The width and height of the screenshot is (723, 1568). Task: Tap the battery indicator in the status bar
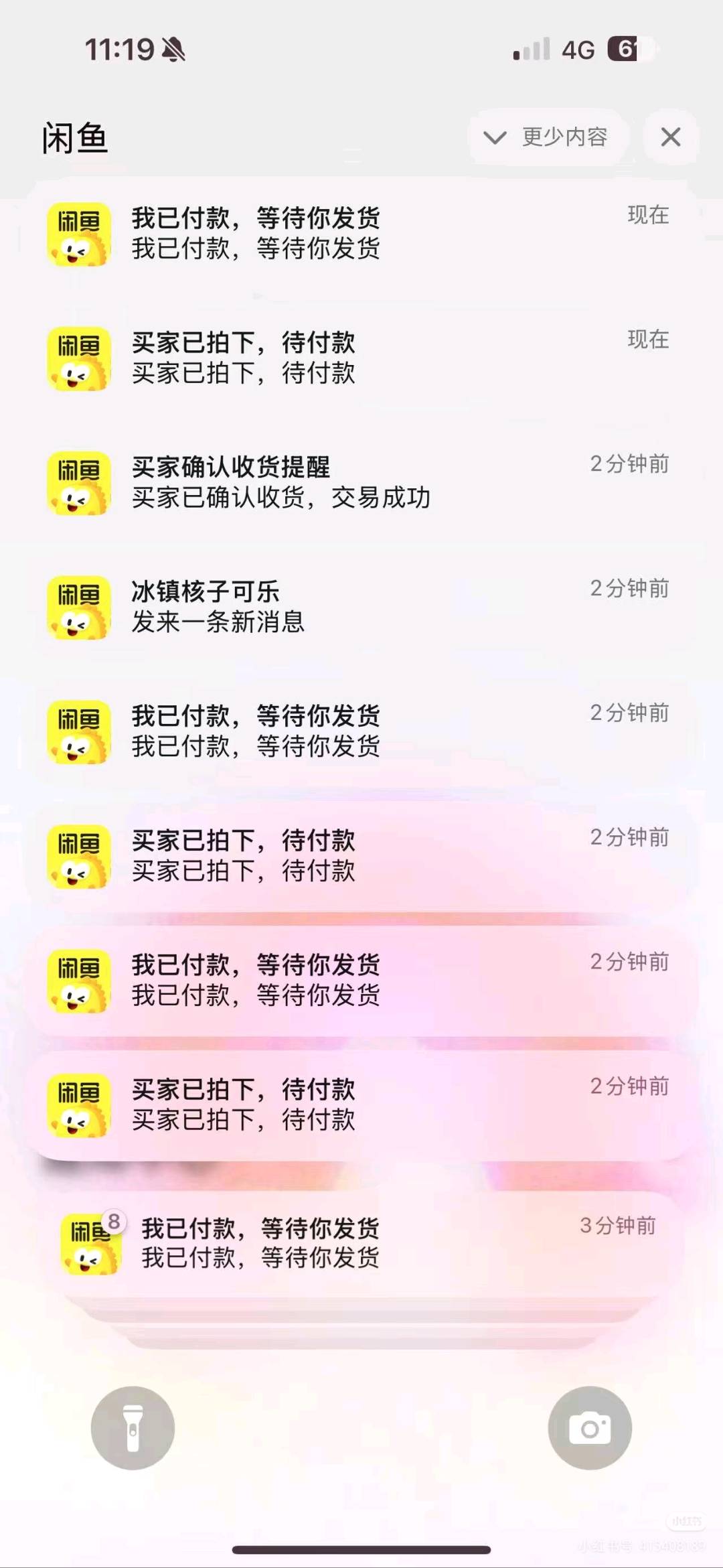[629, 50]
